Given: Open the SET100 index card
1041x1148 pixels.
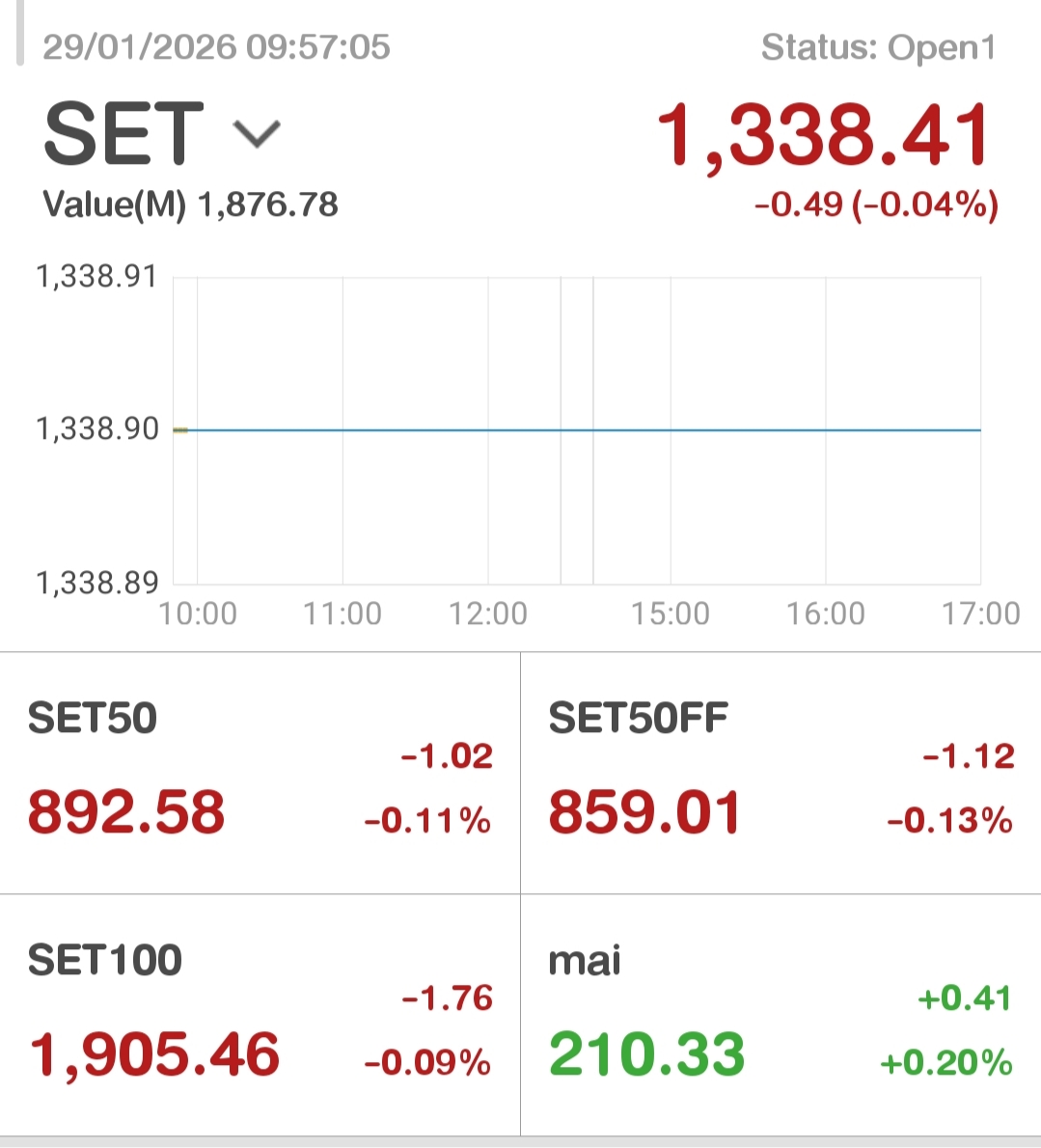Looking at the screenshot, I should pos(260,1015).
